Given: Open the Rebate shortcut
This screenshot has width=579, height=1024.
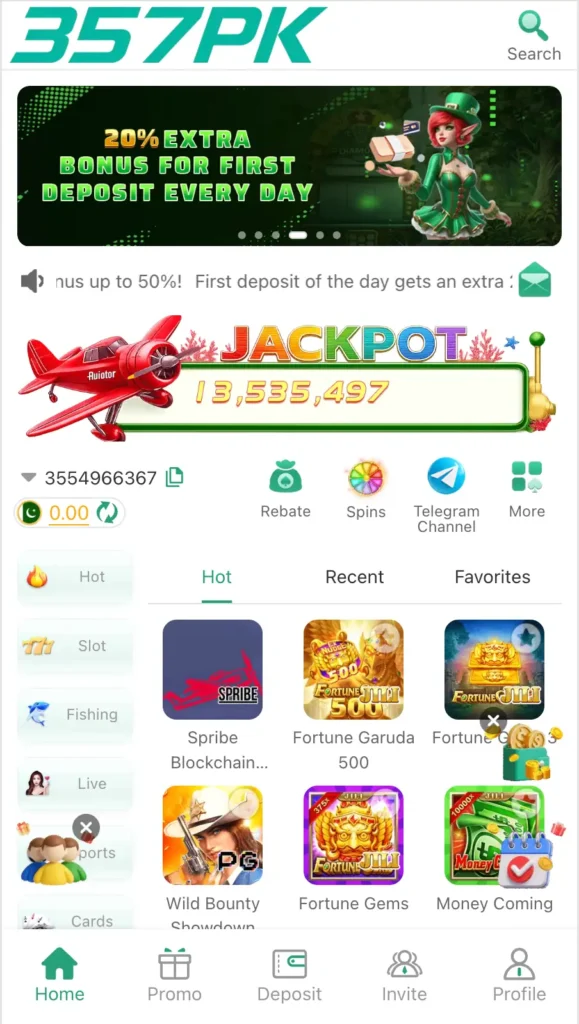Looking at the screenshot, I should pos(285,489).
